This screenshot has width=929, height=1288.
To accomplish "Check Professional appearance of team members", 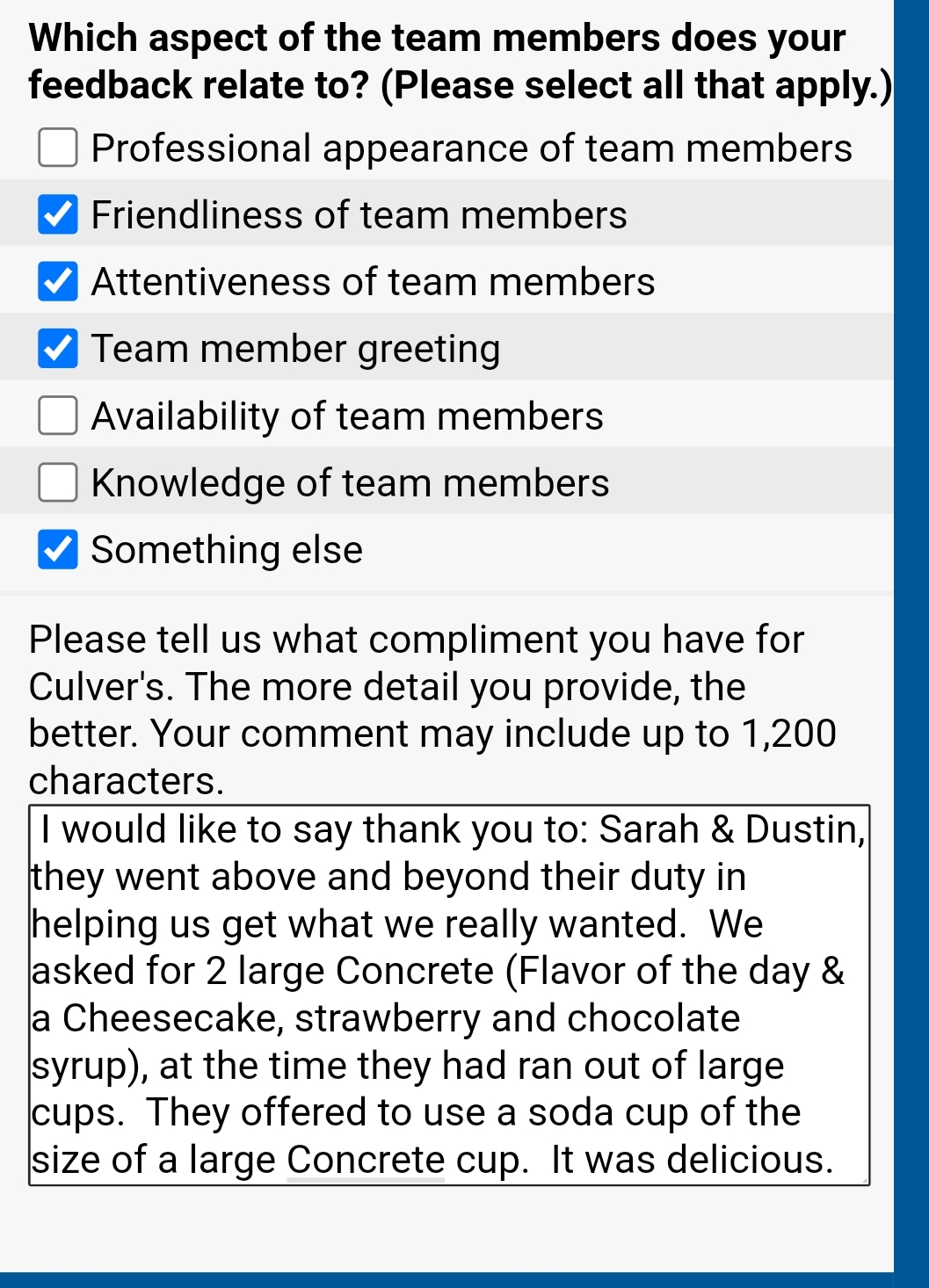I will (58, 148).
